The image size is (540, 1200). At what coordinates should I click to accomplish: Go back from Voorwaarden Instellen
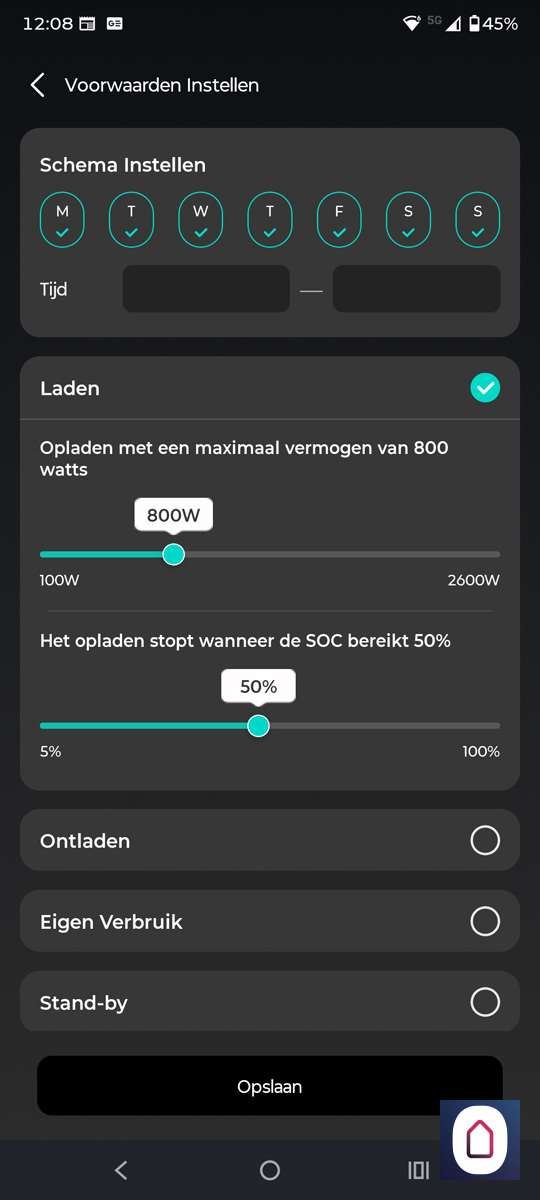[38, 85]
